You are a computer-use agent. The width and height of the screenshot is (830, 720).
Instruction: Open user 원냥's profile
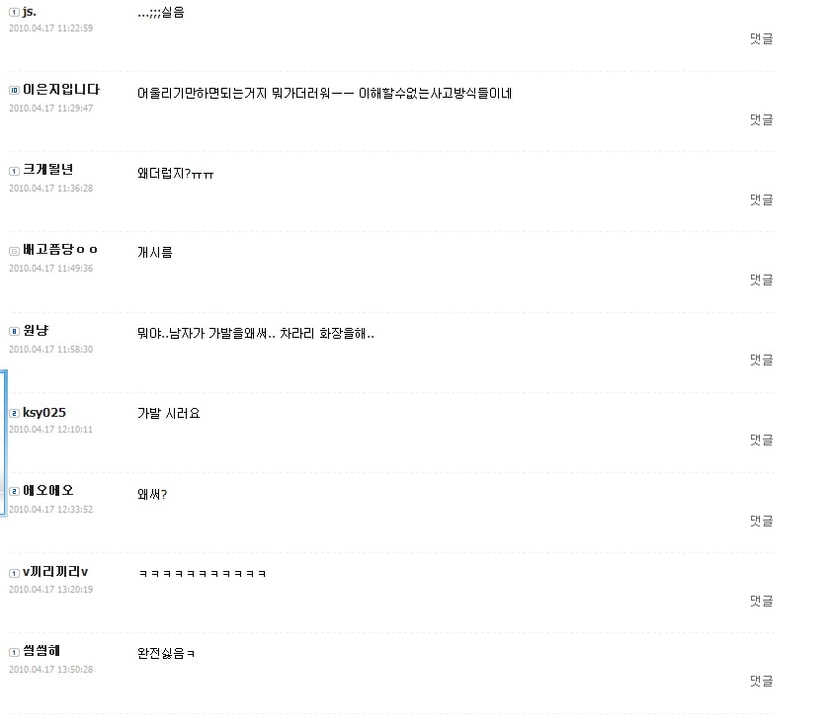(35, 330)
